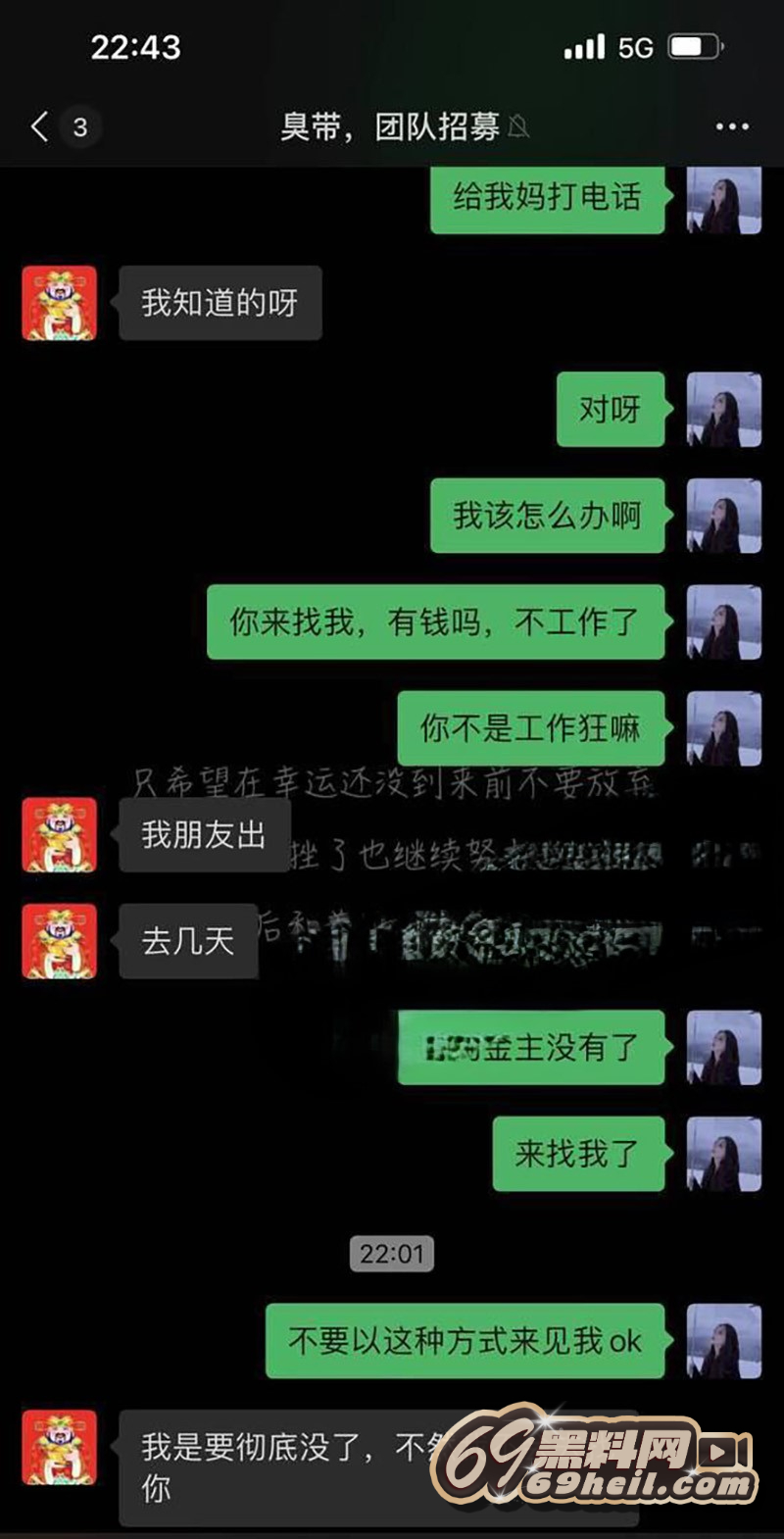Open avatar beside message 来找我了
Image resolution: width=784 pixels, height=1539 pixels.
click(723, 1154)
